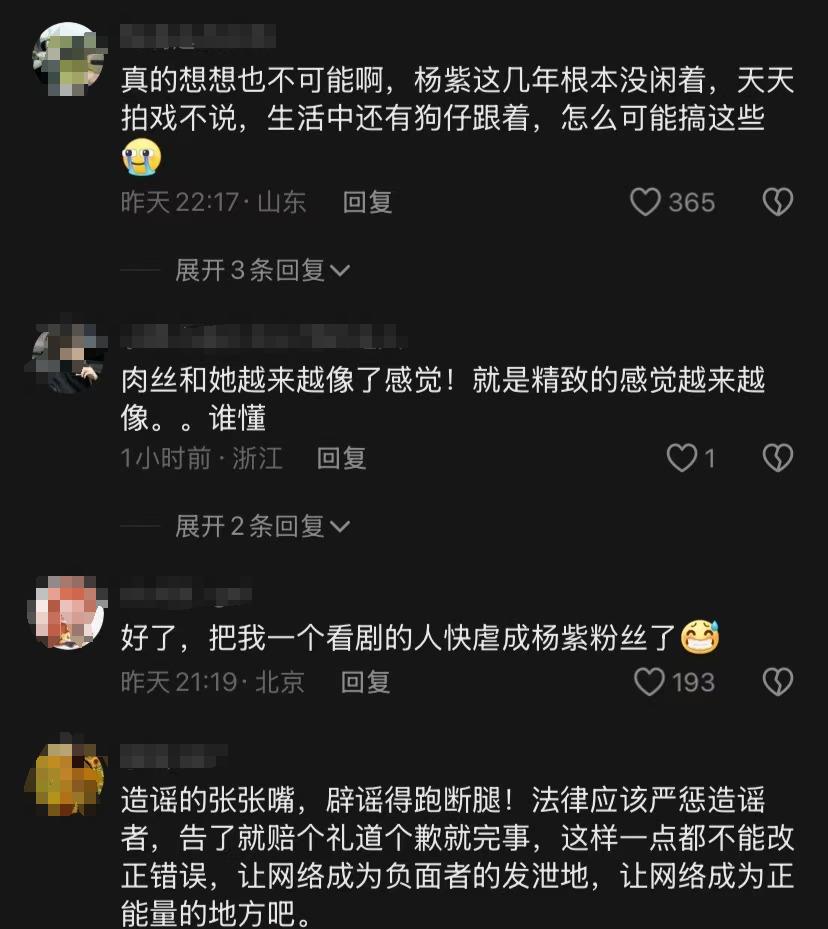This screenshot has width=828, height=929.
Task: Dislike the 昨天 21:19 北京 comment
Action: point(777,682)
